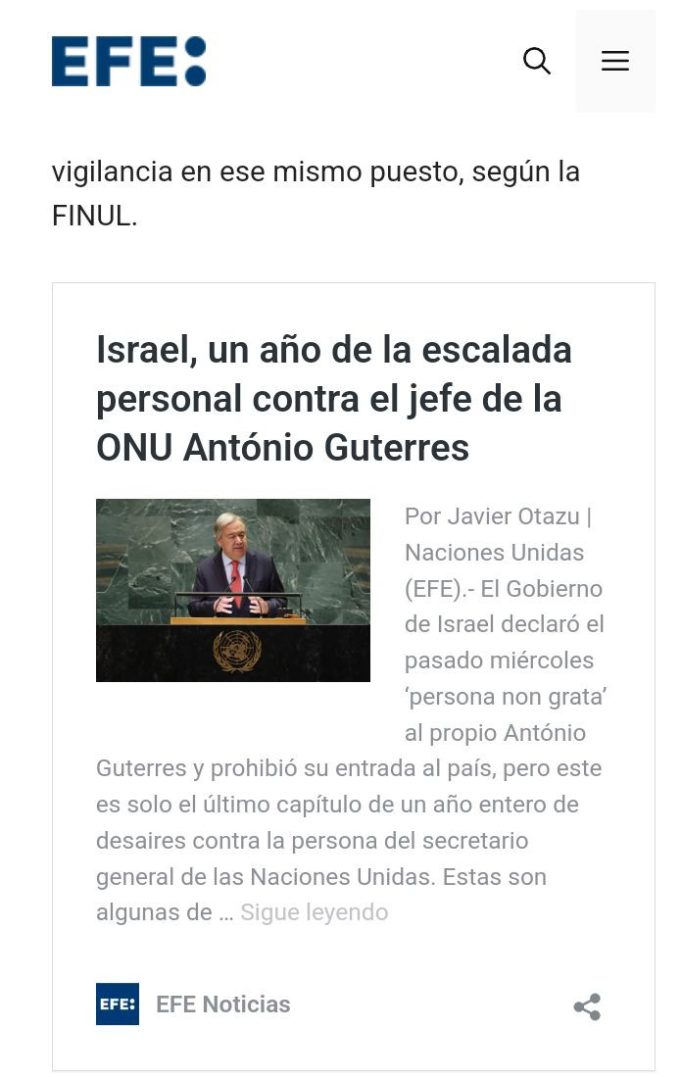Go to the EFE home page logo
This screenshot has height=1077, width=681.
pyautogui.click(x=129, y=62)
